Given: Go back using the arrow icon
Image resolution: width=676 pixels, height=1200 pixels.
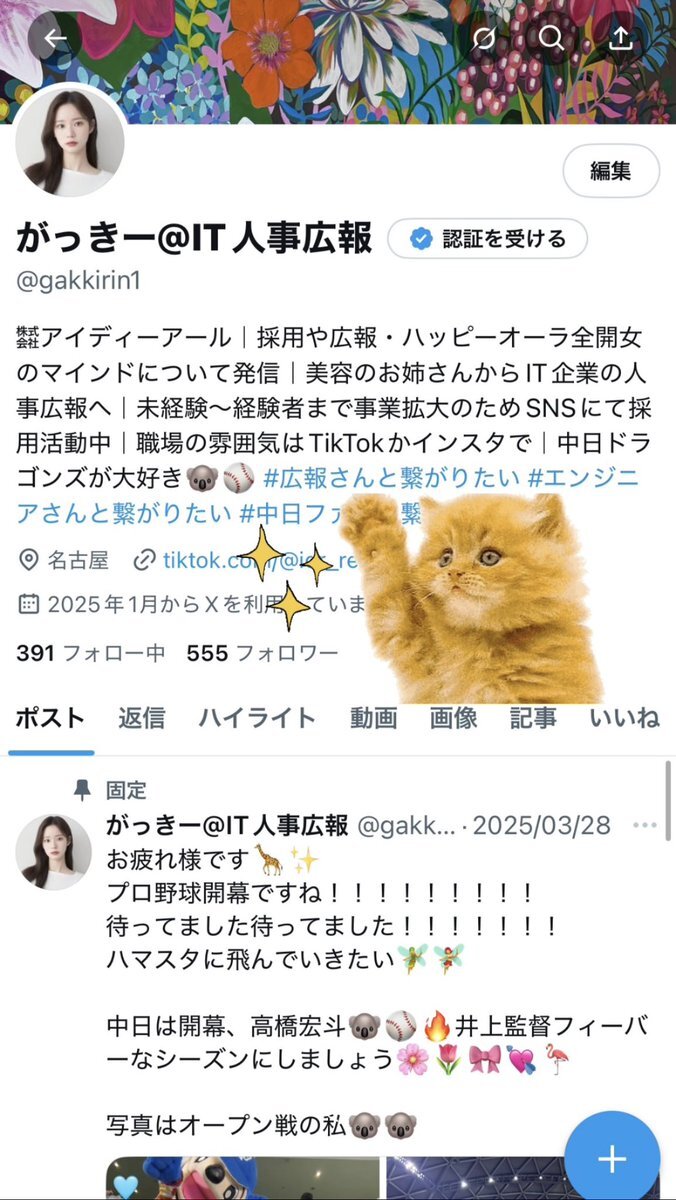Looking at the screenshot, I should [x=55, y=38].
